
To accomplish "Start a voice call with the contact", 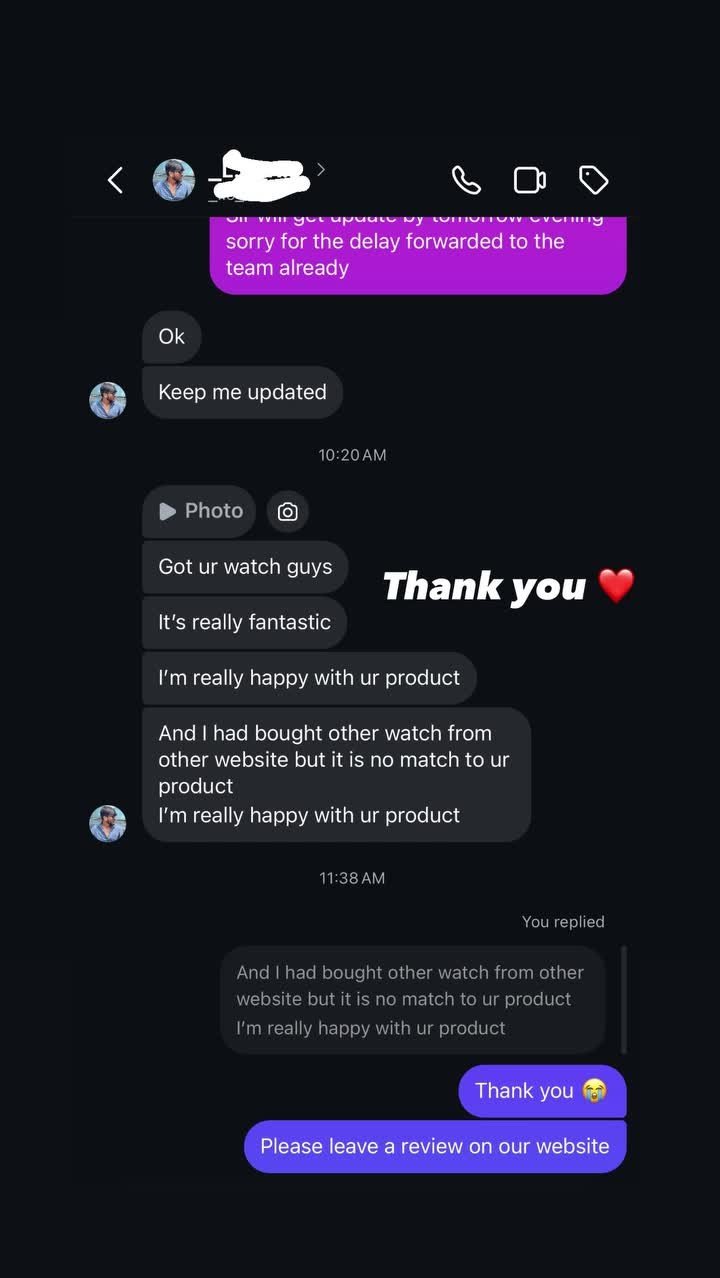I will tap(465, 180).
